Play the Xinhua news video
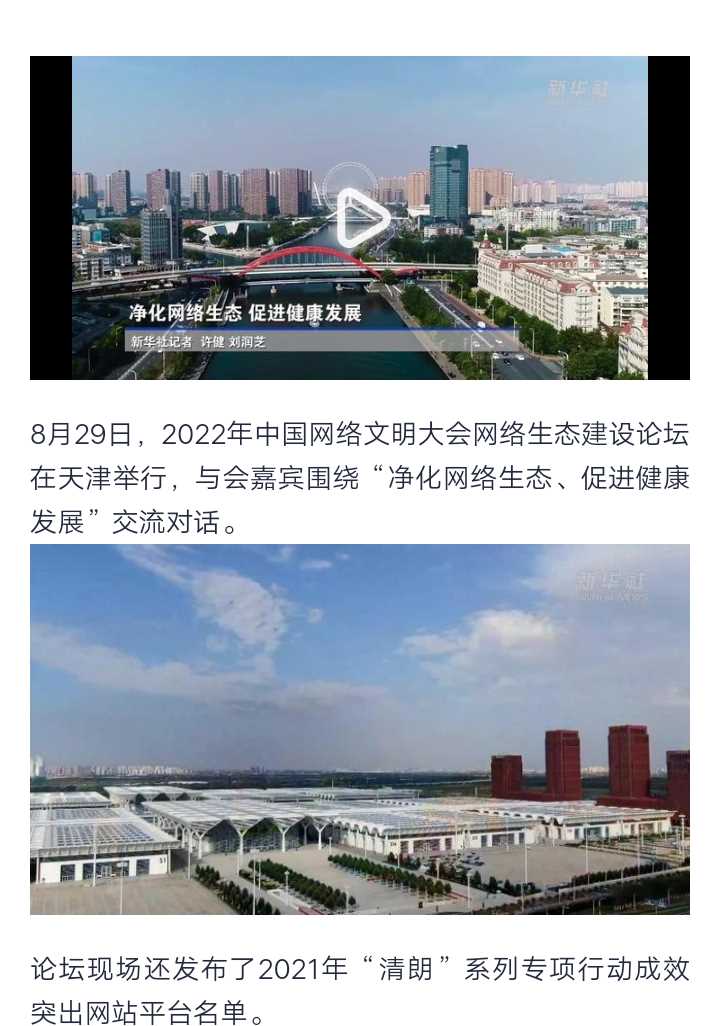The width and height of the screenshot is (719, 1026). tap(360, 218)
